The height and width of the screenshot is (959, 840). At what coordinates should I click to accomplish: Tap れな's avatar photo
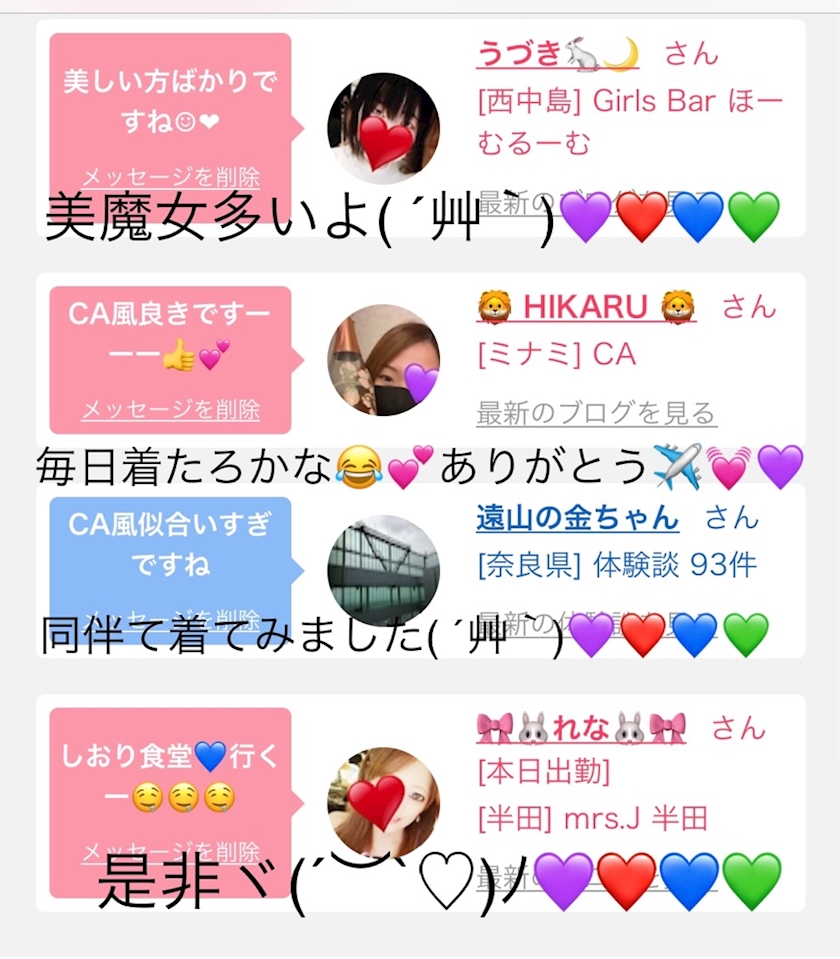[x=384, y=802]
